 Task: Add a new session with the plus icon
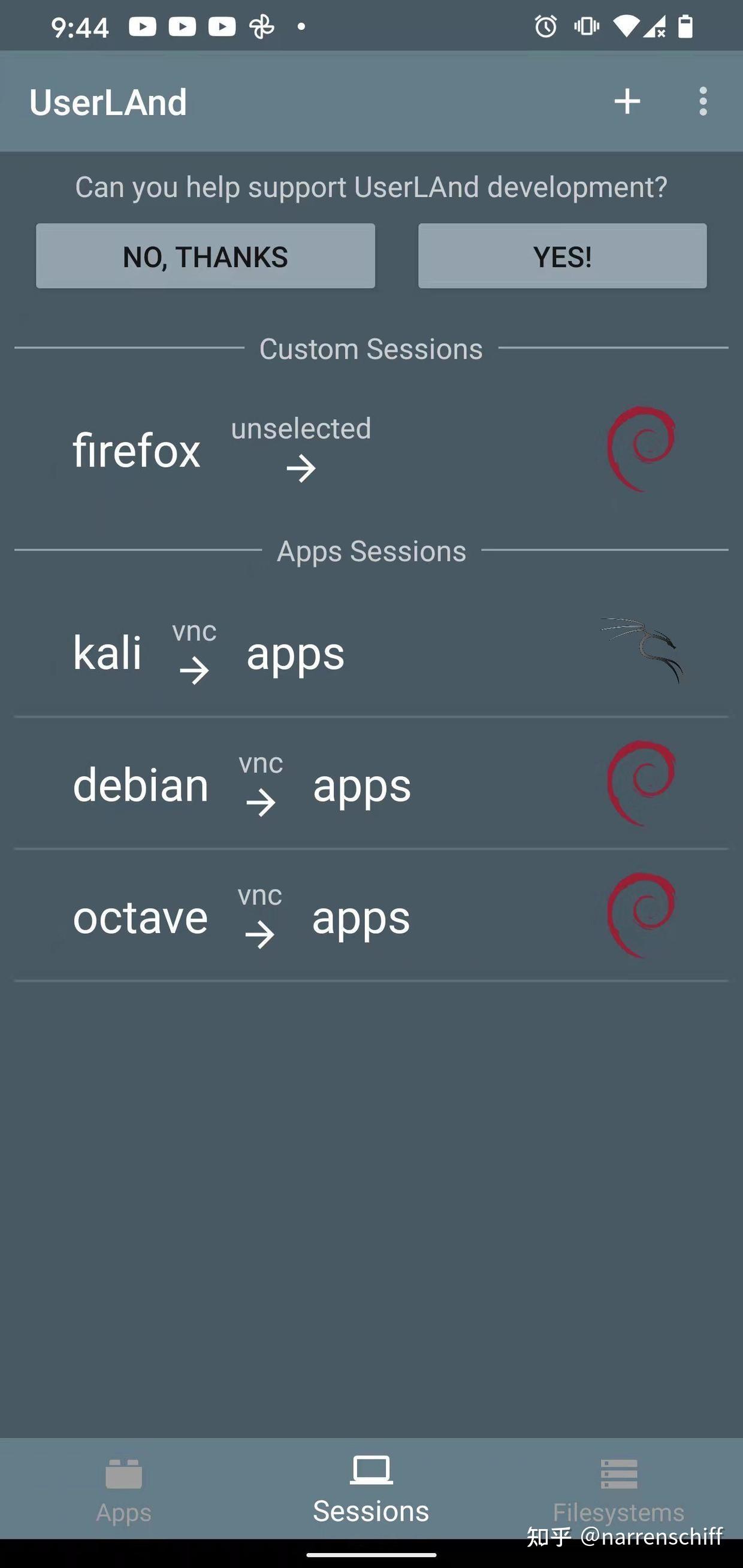point(627,101)
